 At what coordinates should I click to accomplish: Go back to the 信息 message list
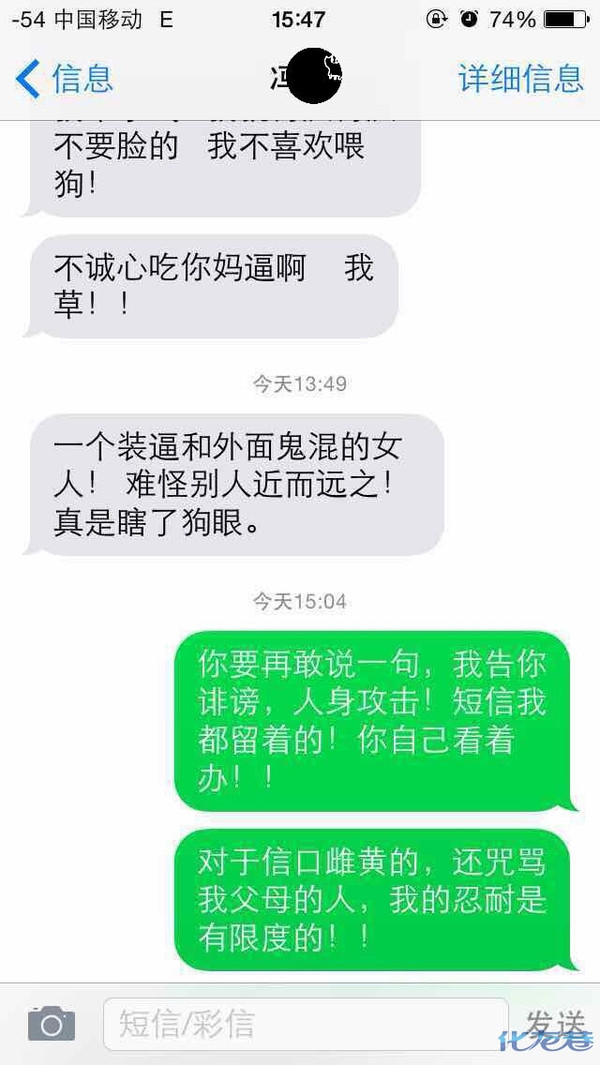tap(63, 78)
